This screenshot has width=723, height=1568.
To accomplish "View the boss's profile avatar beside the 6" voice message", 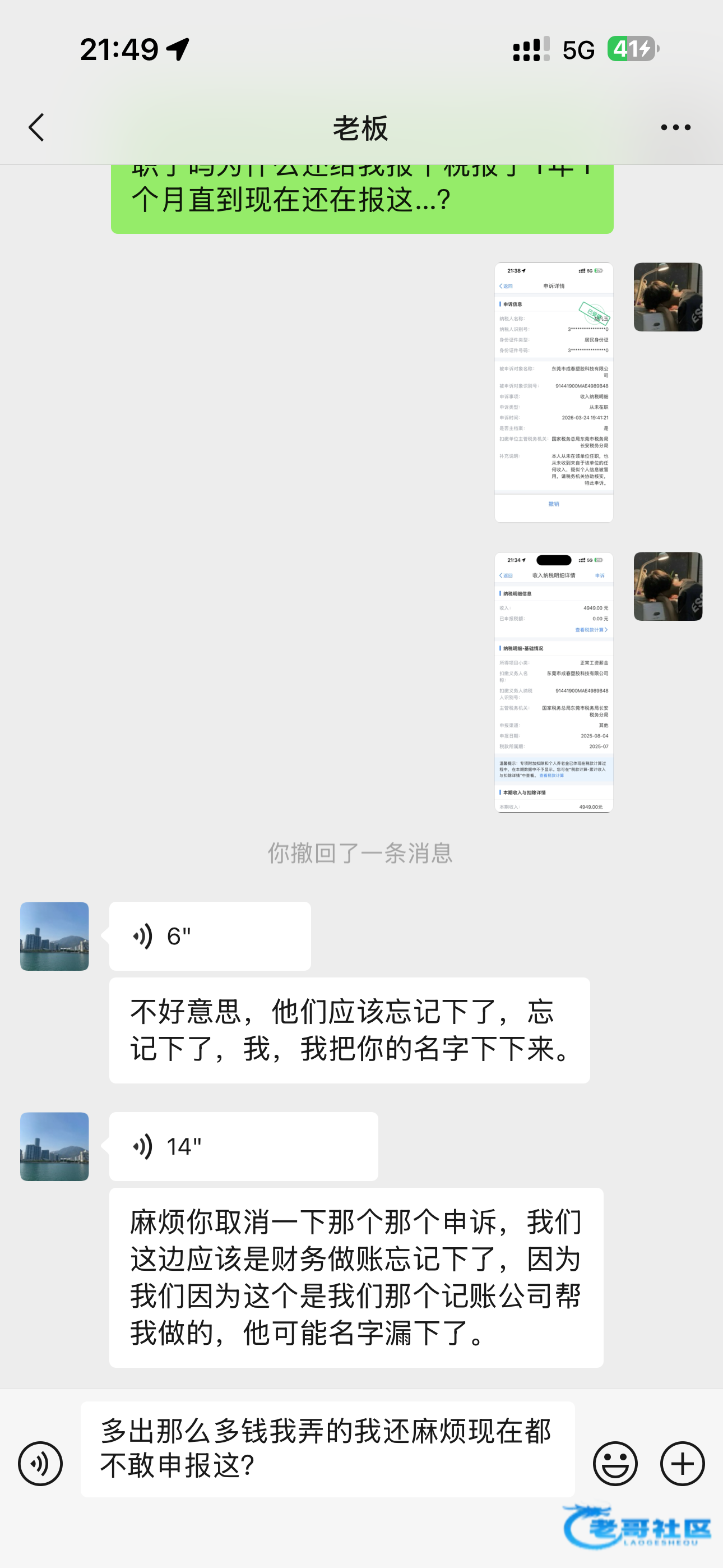I will tap(55, 936).
